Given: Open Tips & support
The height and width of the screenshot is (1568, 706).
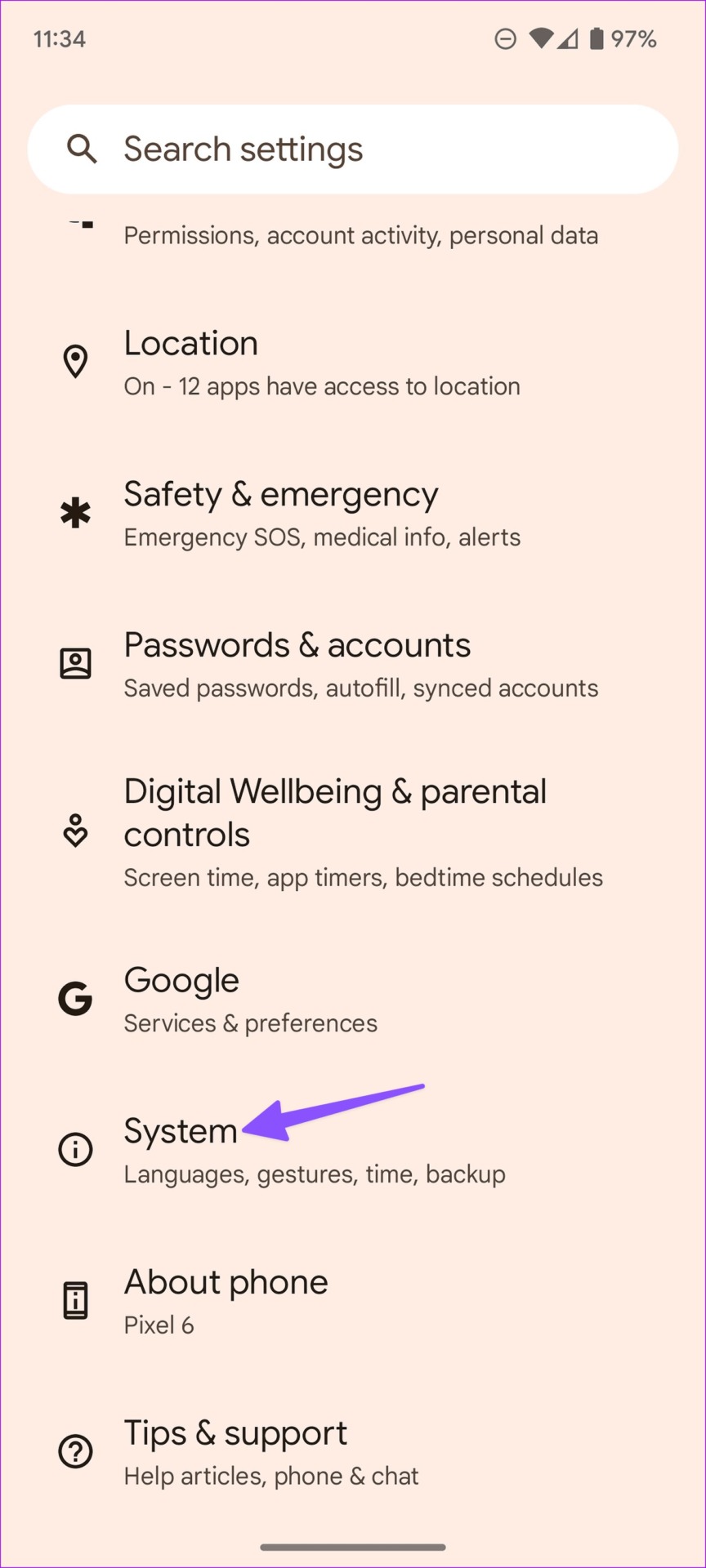Looking at the screenshot, I should point(353,1453).
